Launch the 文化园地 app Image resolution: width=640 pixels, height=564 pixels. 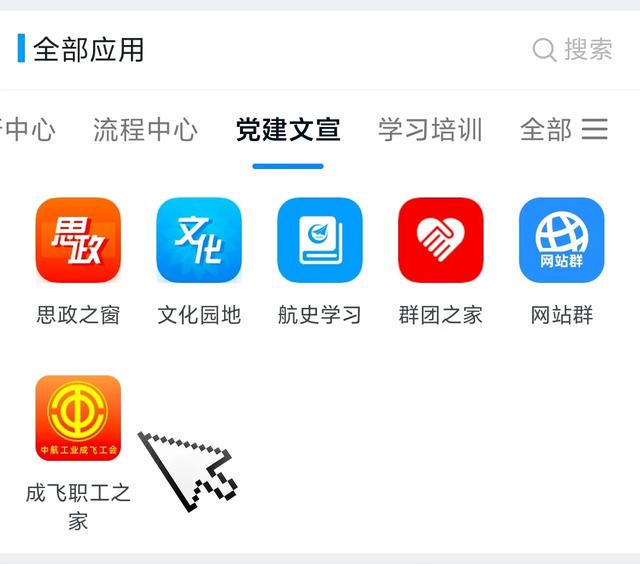pyautogui.click(x=199, y=241)
